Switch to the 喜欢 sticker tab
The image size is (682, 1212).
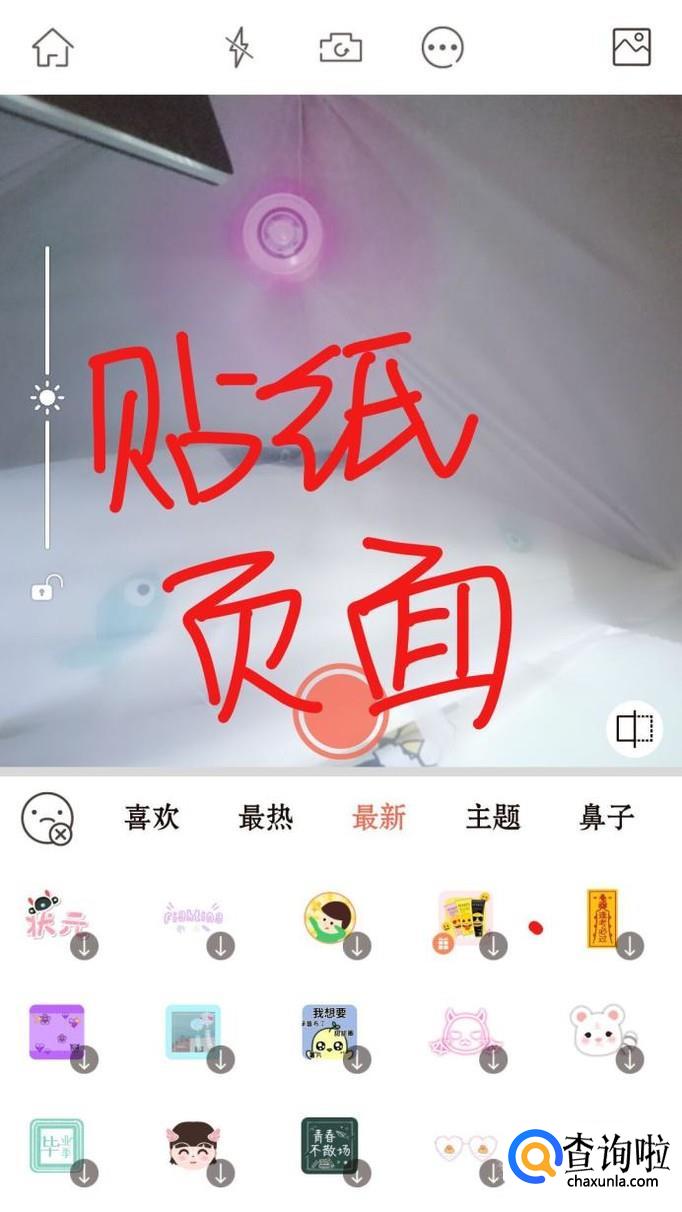(152, 818)
